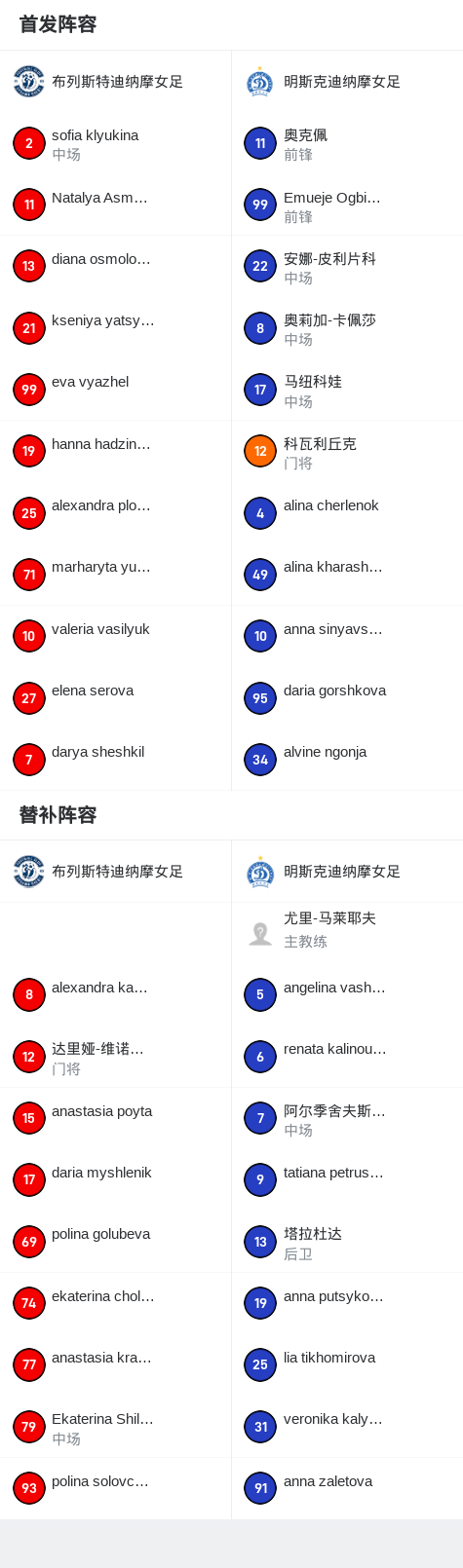View player 奥克佩 number 11
This screenshot has width=463, height=1568.
pyautogui.click(x=347, y=143)
